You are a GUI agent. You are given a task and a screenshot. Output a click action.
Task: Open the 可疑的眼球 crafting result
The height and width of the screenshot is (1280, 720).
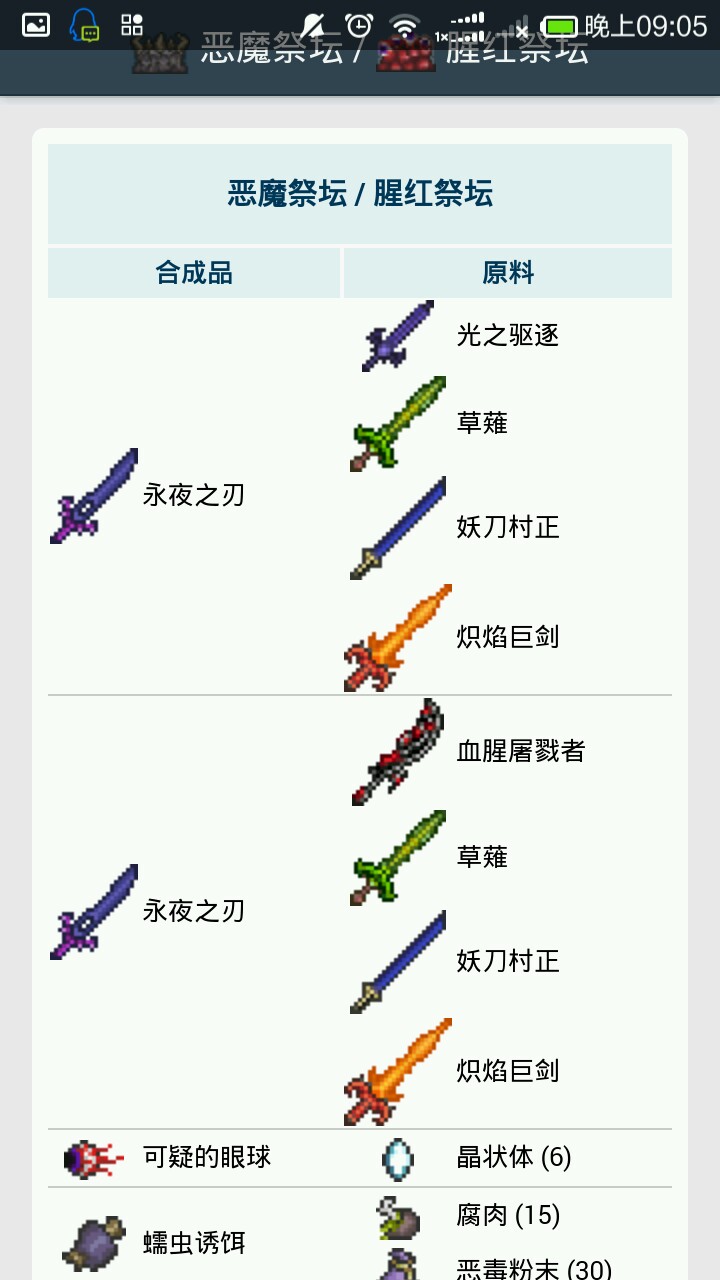pos(206,1158)
